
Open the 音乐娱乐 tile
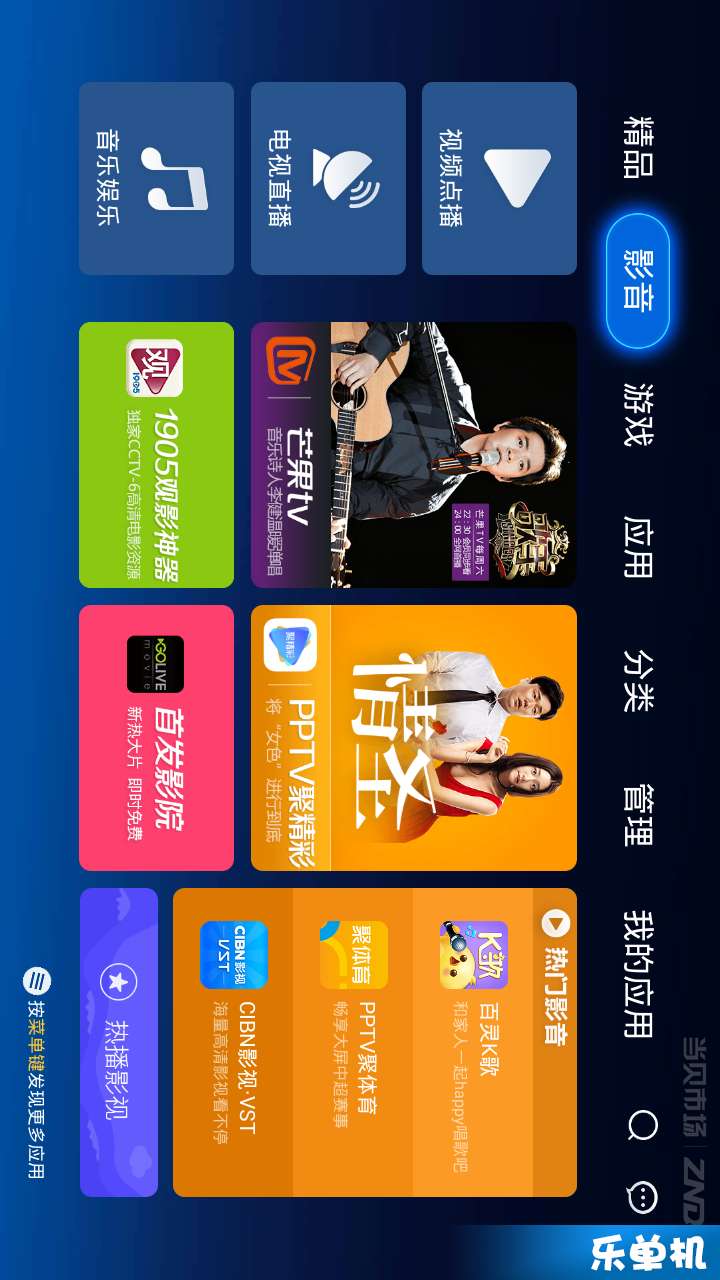pyautogui.click(x=156, y=178)
